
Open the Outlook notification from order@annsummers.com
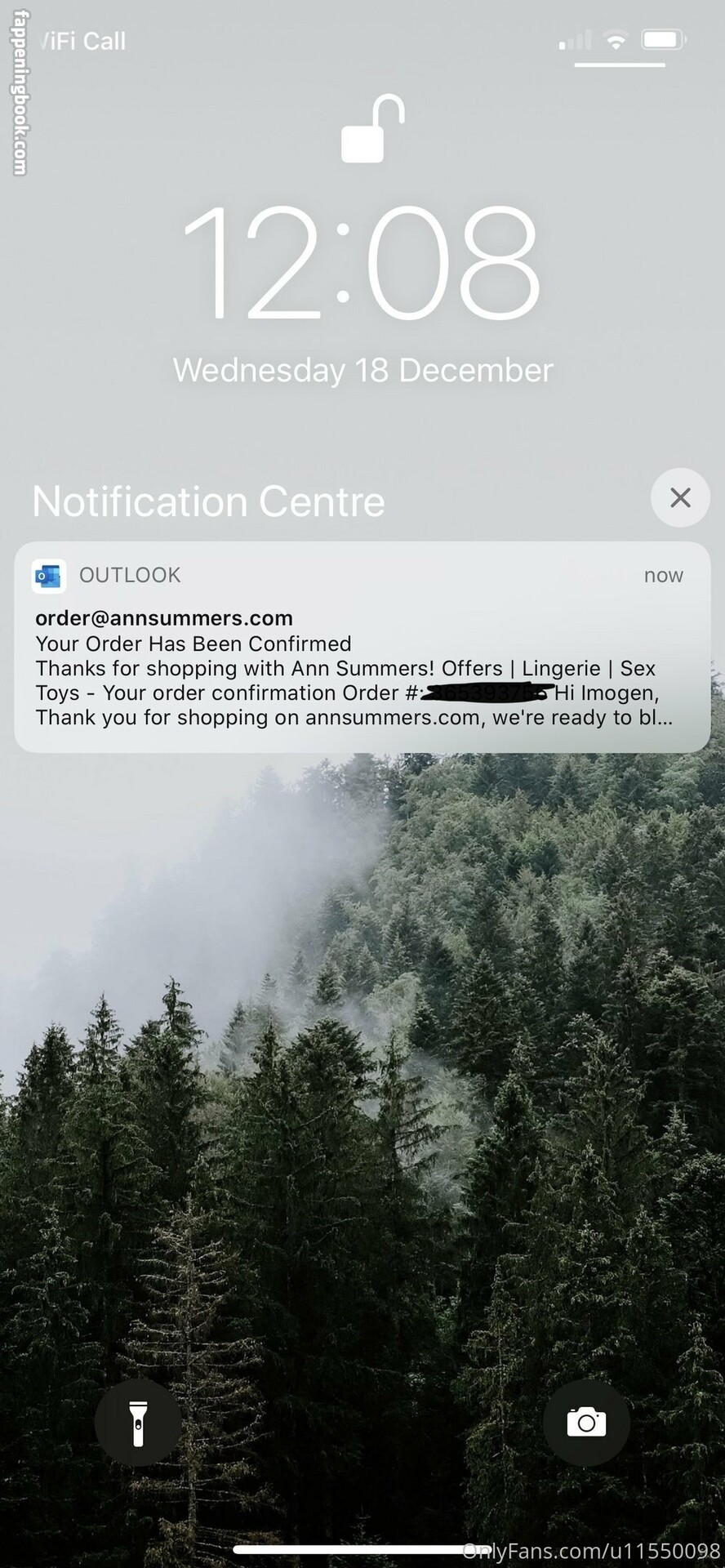coord(362,647)
